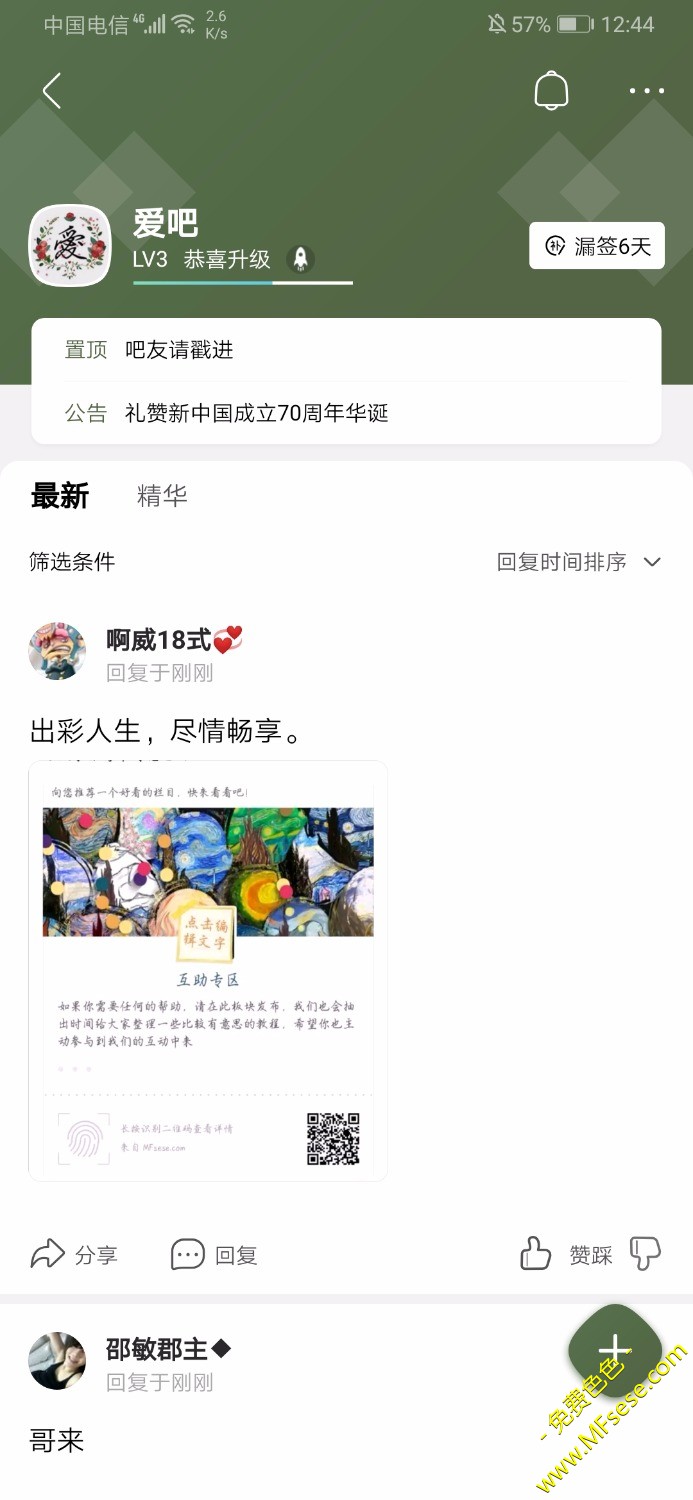
Task: Open 啊威18式's profile avatar
Action: tap(57, 651)
